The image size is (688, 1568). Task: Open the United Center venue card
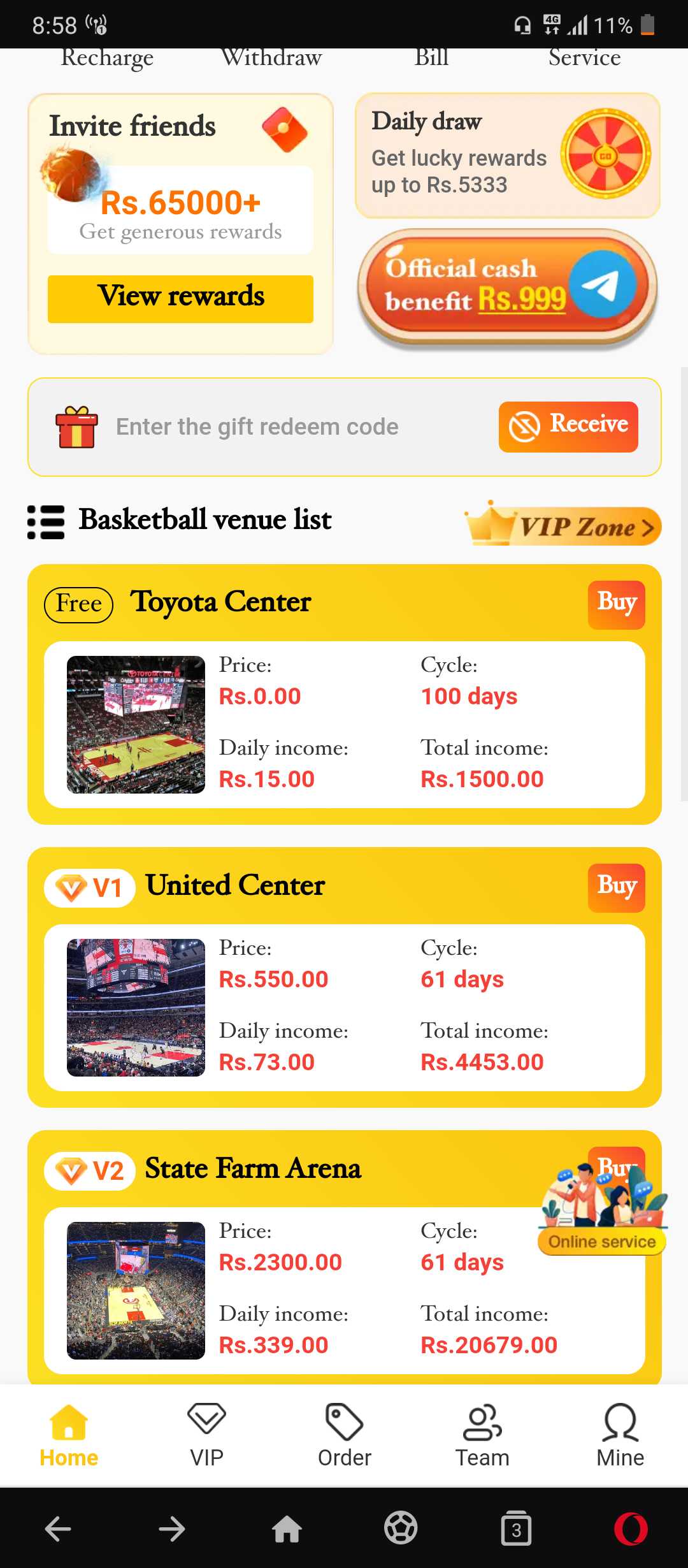pyautogui.click(x=345, y=977)
